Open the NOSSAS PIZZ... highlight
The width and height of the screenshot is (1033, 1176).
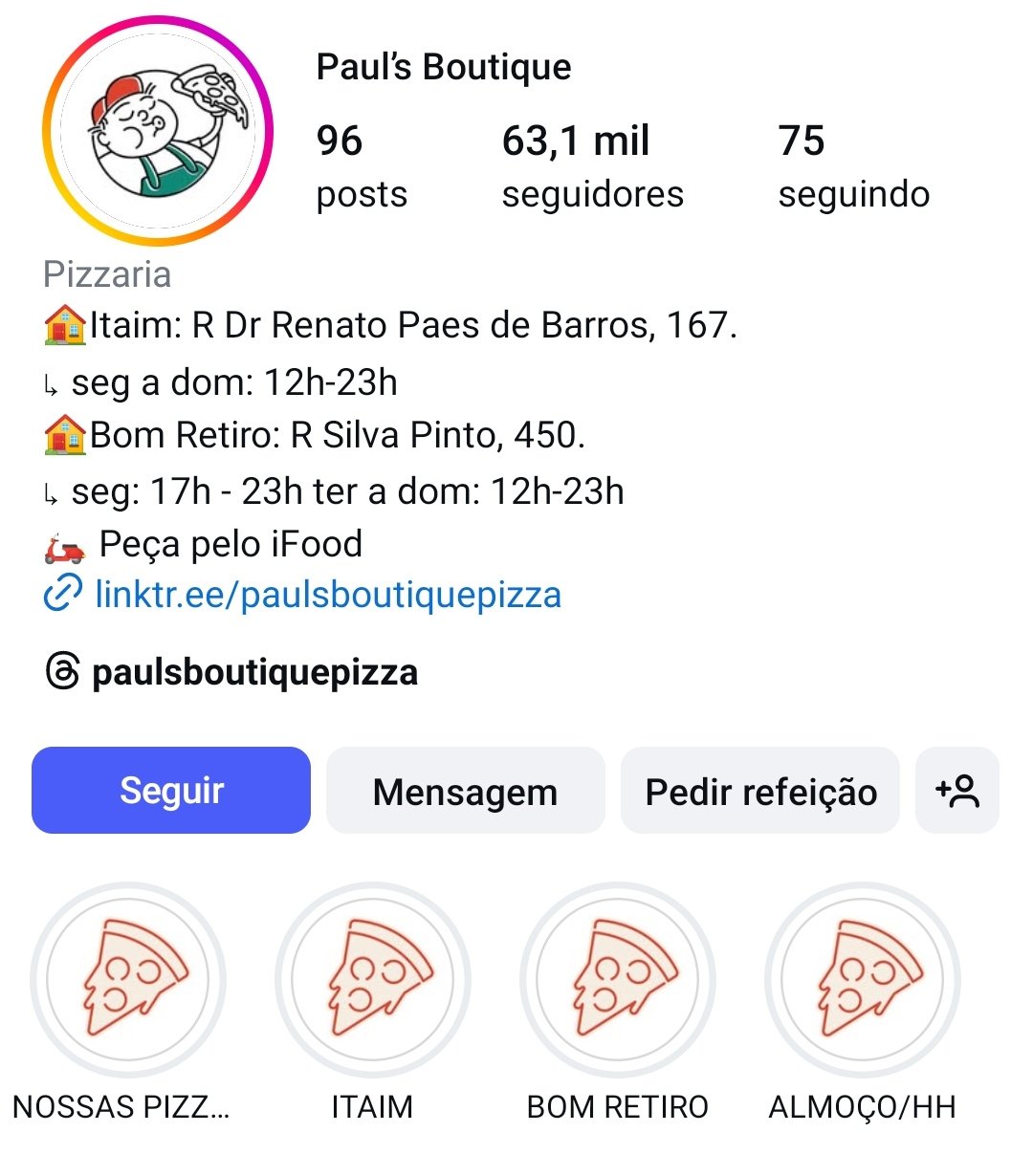pos(128,980)
